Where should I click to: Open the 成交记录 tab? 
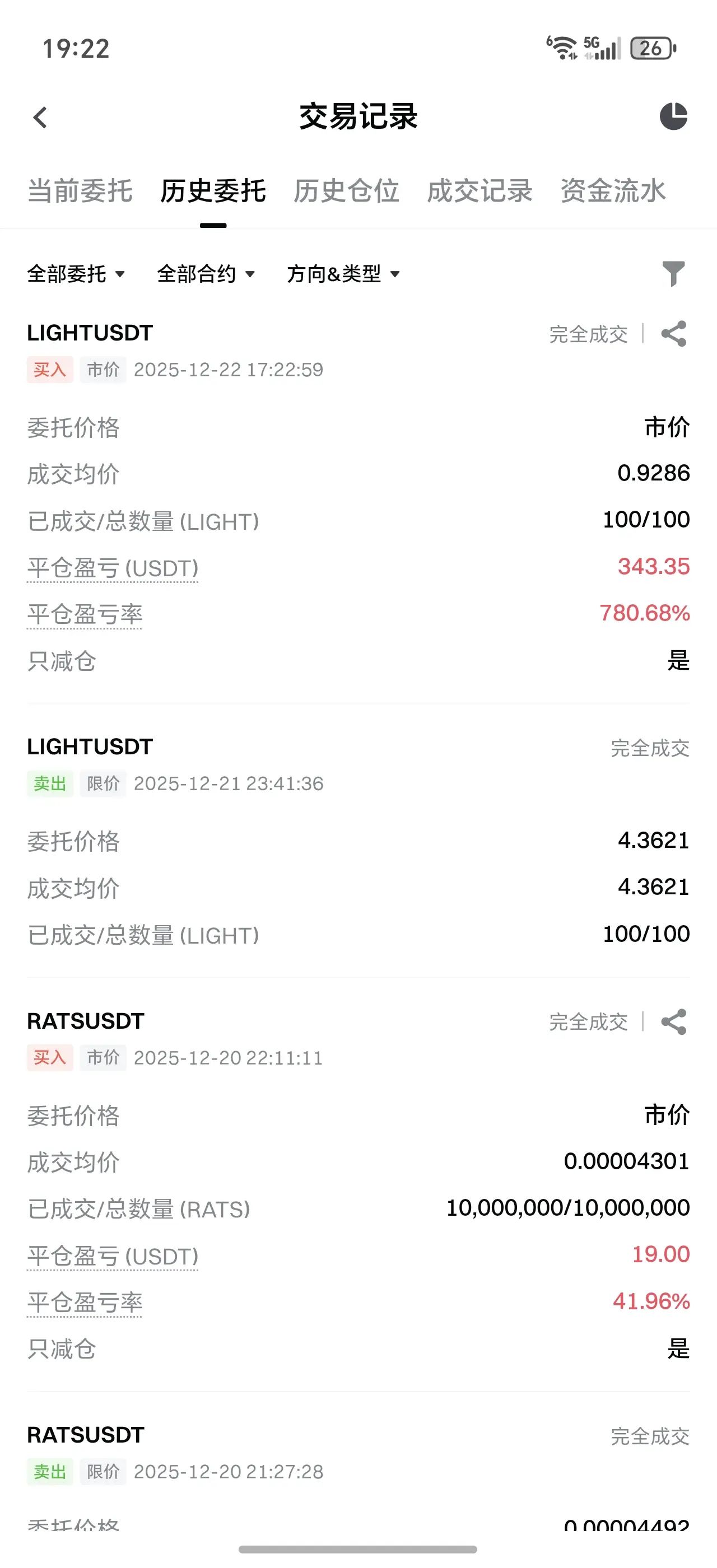pyautogui.click(x=479, y=190)
